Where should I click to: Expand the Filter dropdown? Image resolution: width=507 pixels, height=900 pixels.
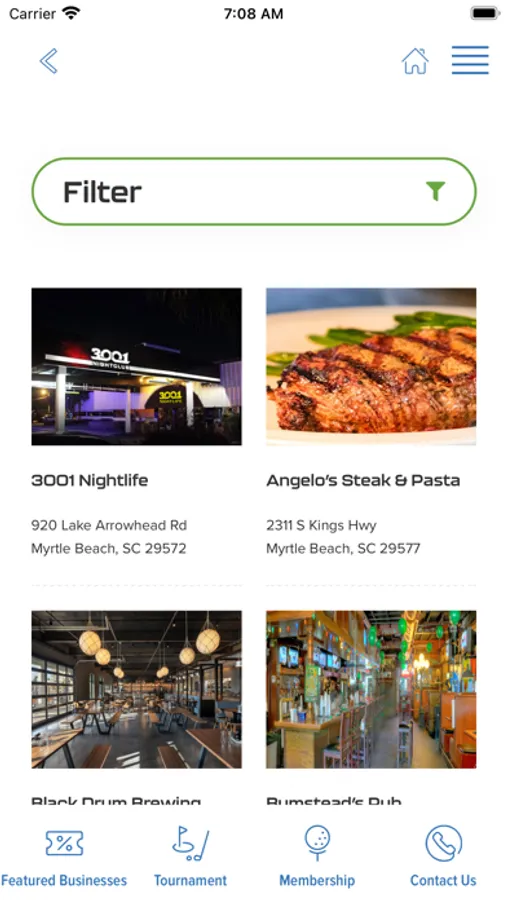(254, 192)
